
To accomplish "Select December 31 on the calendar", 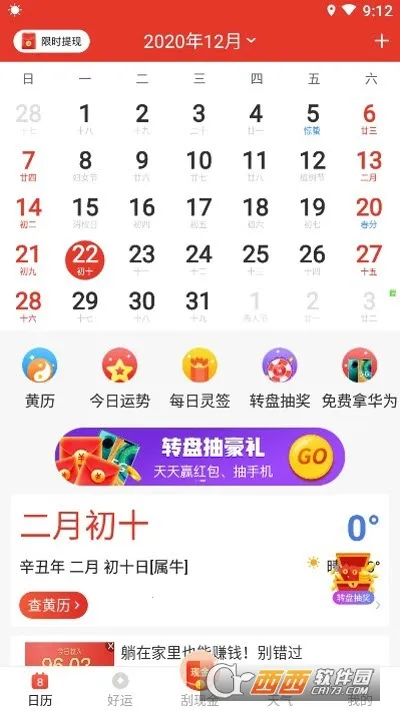I will (x=199, y=307).
